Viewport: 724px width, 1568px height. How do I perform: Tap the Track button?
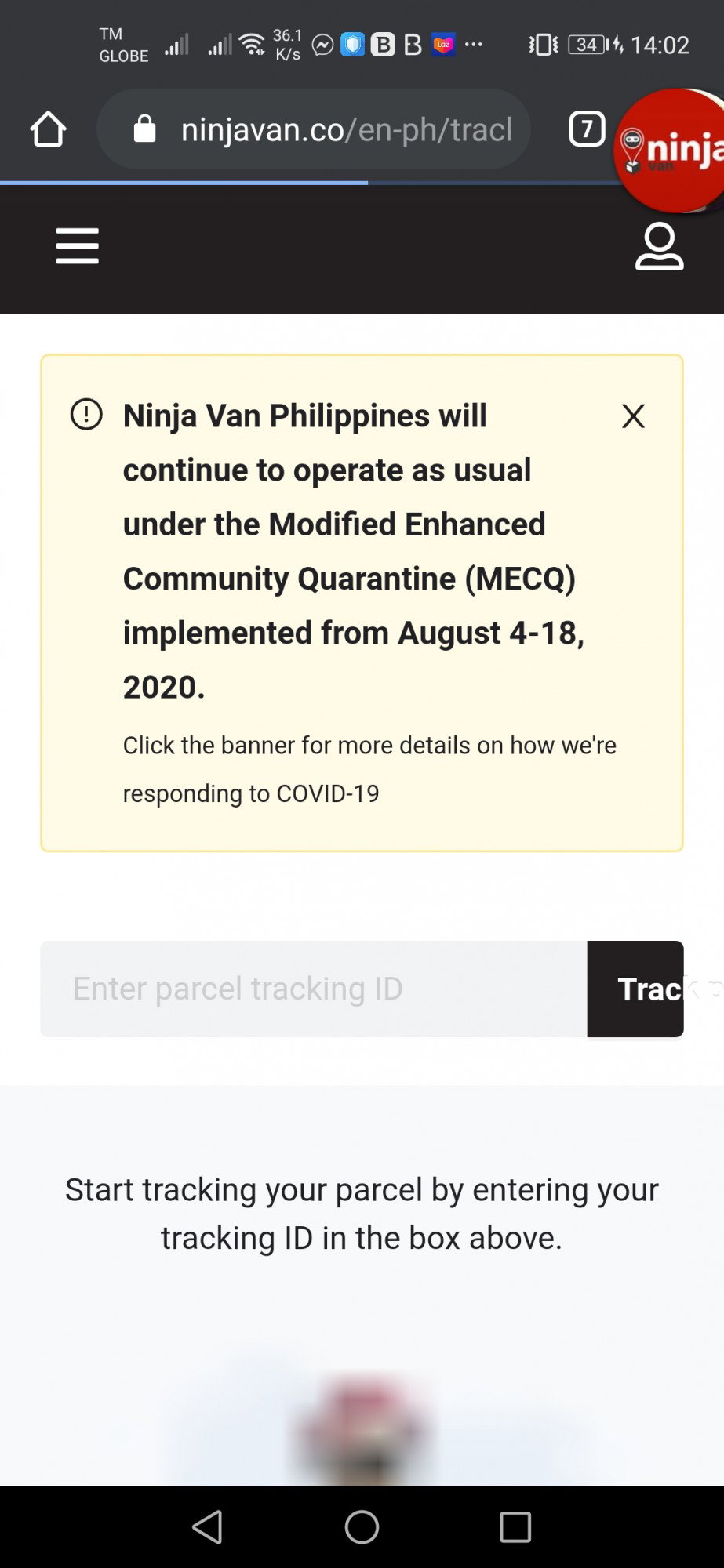pyautogui.click(x=635, y=989)
